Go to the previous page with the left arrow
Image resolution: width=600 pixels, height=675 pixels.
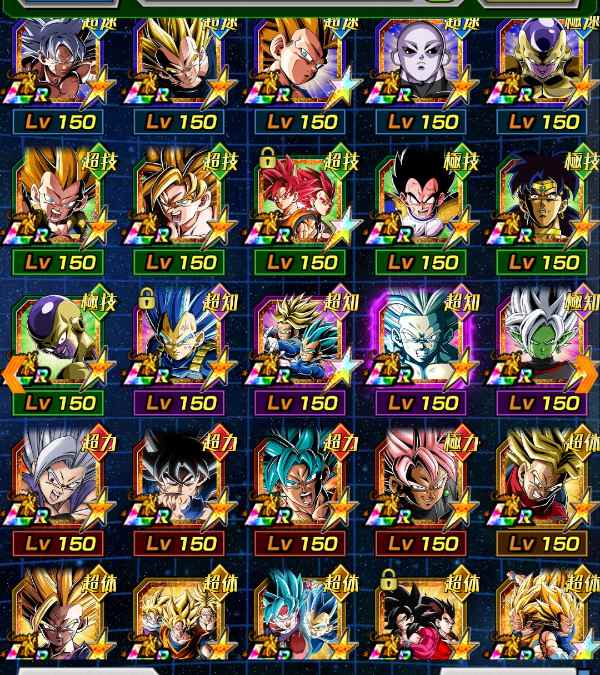click(12, 374)
